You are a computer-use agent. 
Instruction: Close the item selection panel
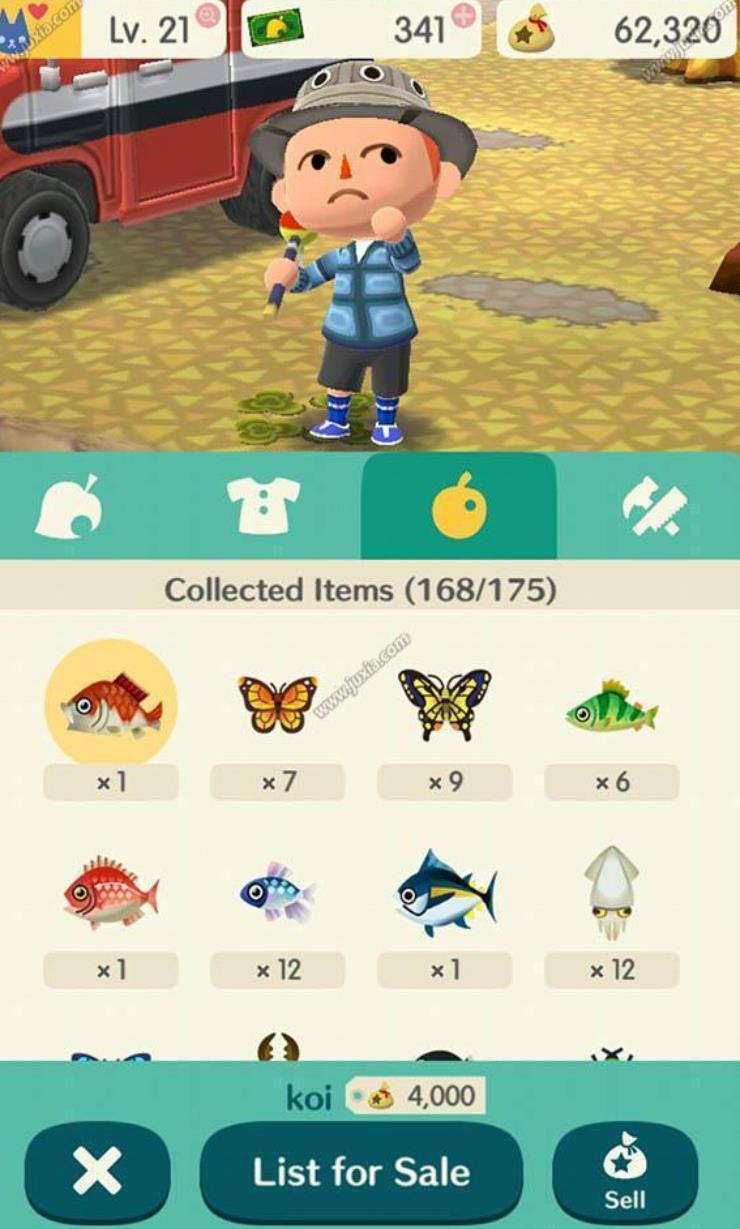[97, 1173]
